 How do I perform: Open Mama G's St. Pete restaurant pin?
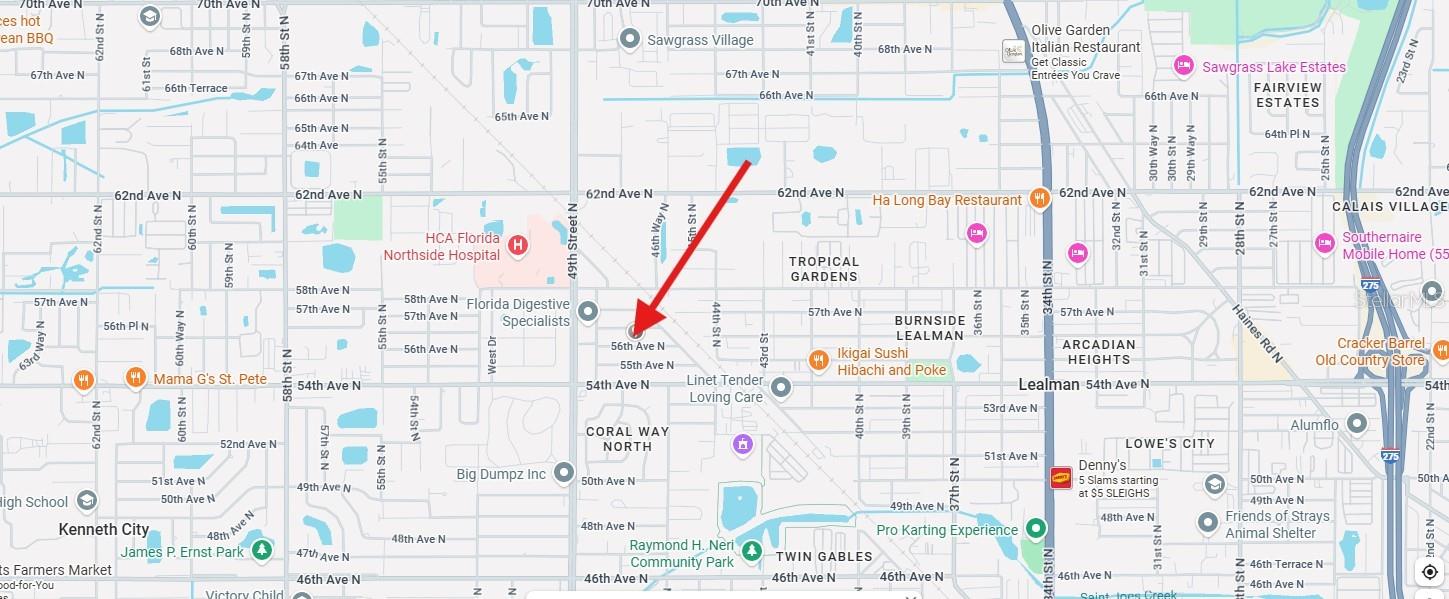click(136, 377)
